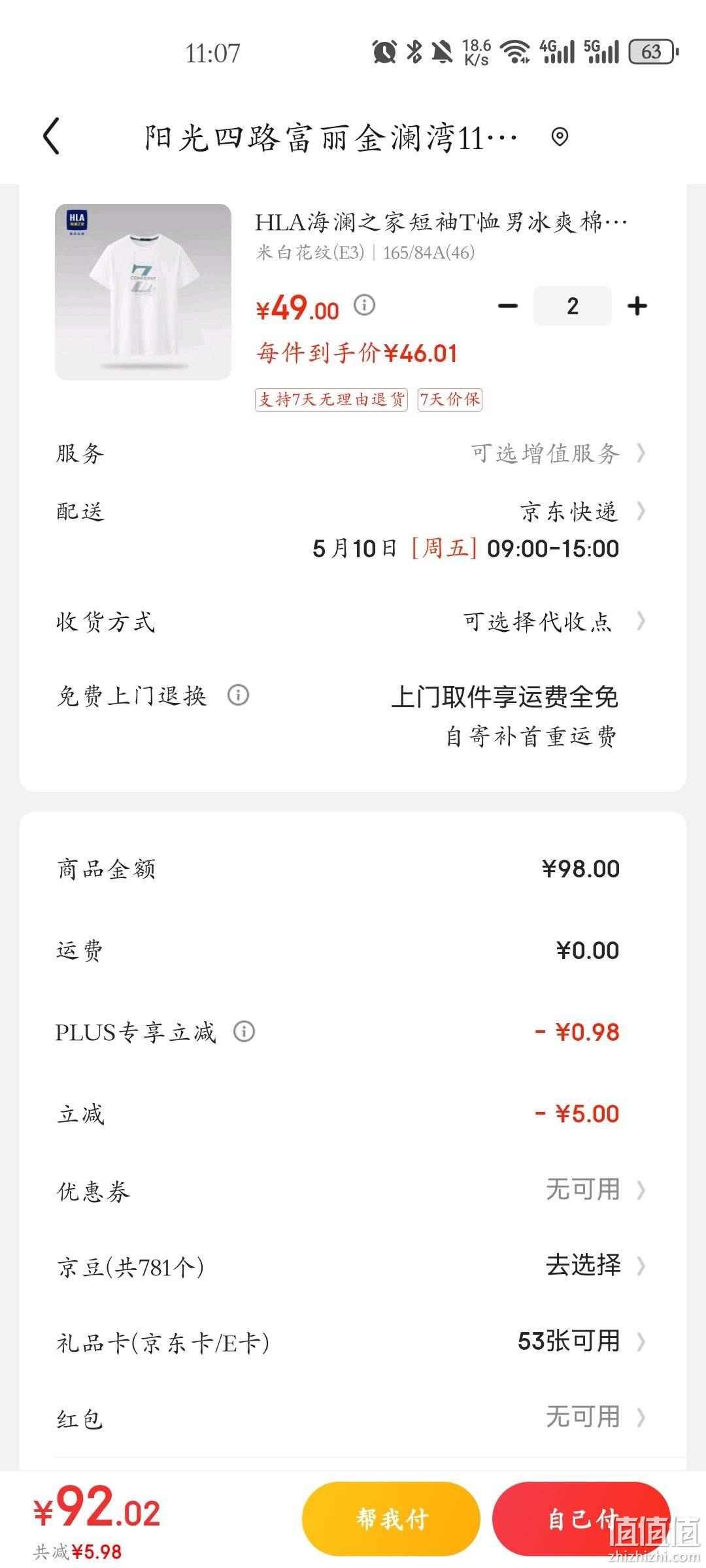706x1568 pixels.
Task: Open the 优惠券 coupon row
Action: pos(352,1190)
